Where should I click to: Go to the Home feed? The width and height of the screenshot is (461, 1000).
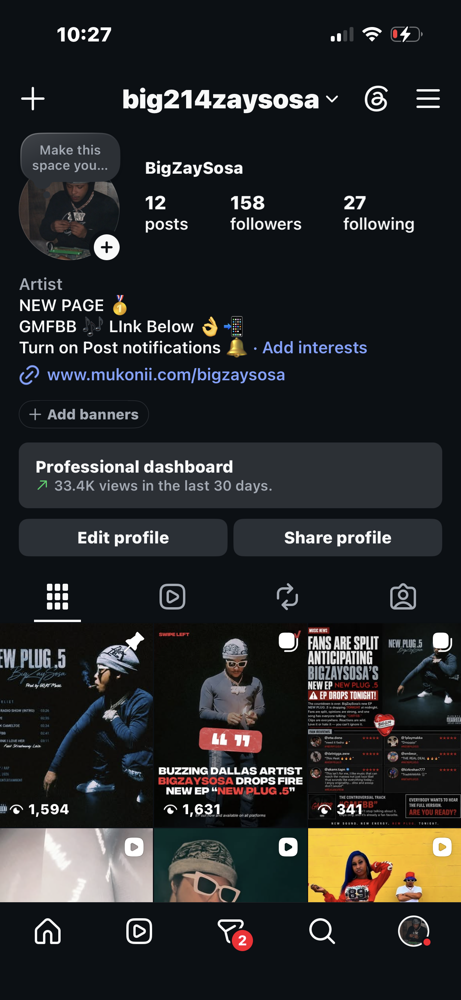click(47, 932)
